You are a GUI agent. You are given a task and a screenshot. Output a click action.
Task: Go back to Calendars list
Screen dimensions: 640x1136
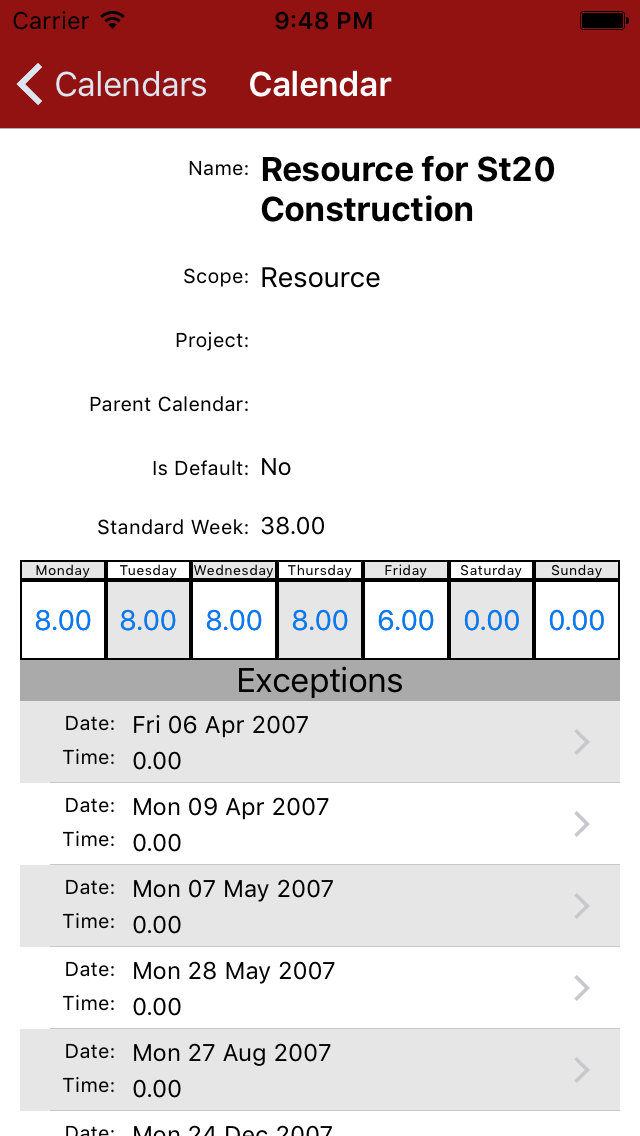coord(112,85)
